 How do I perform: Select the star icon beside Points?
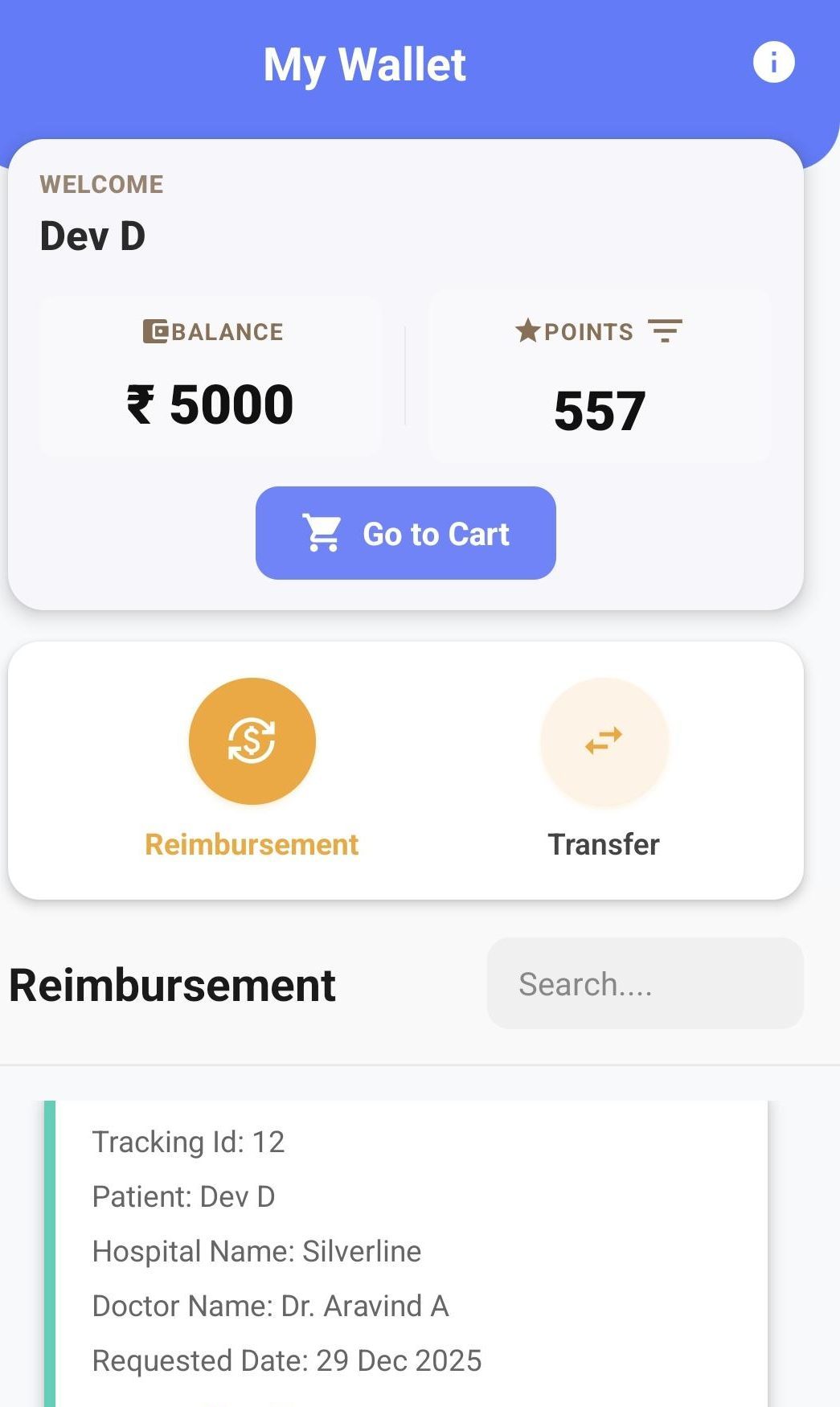(527, 330)
